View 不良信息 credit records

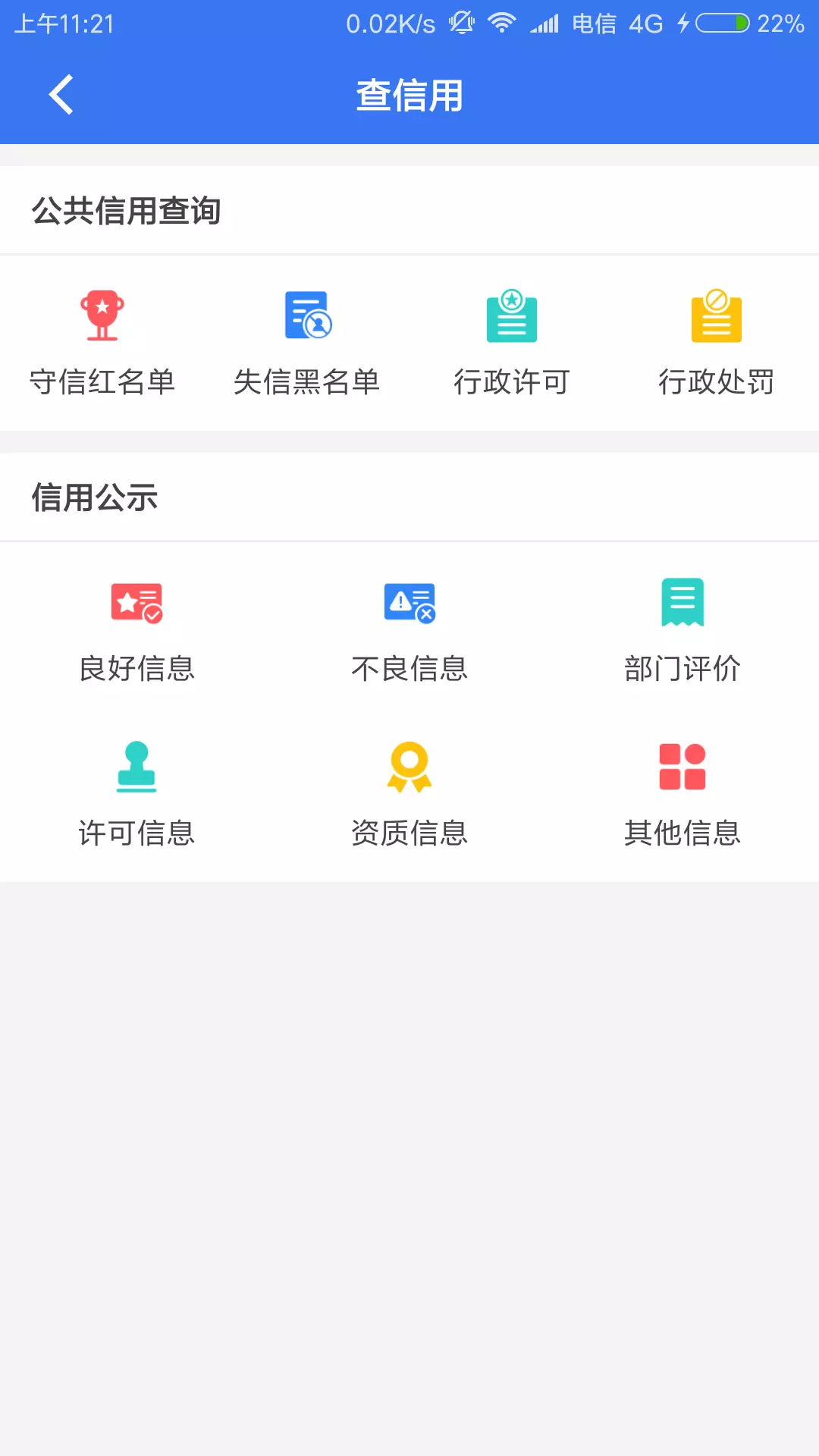coord(409,629)
